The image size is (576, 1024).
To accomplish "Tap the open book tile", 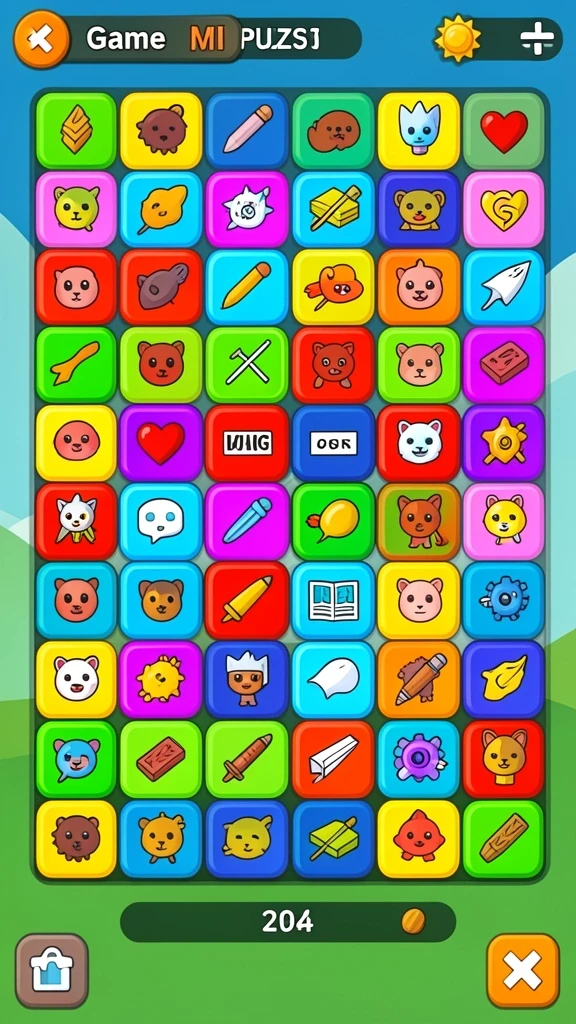I will pos(333,600).
